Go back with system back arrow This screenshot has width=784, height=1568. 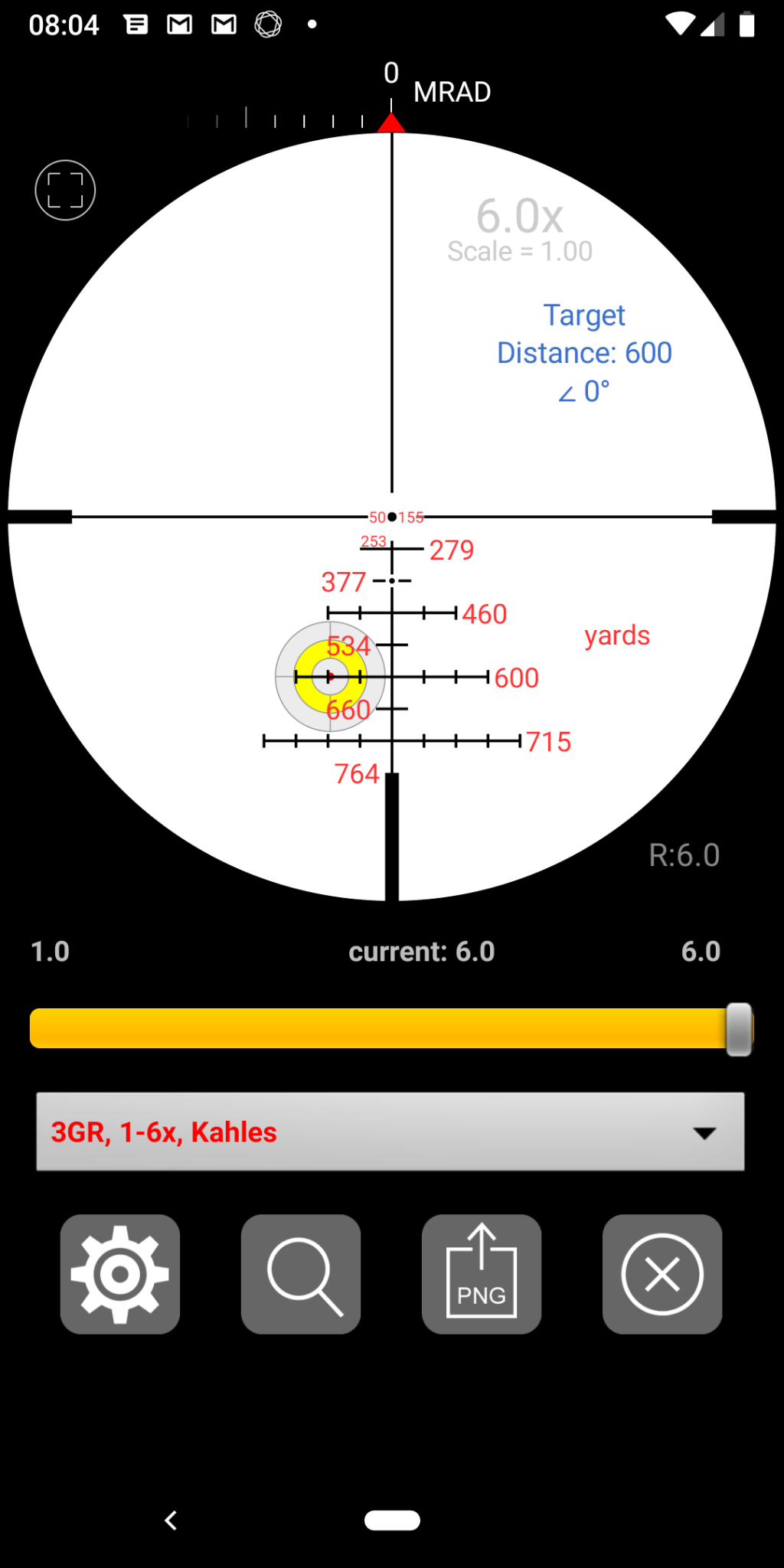171,1521
